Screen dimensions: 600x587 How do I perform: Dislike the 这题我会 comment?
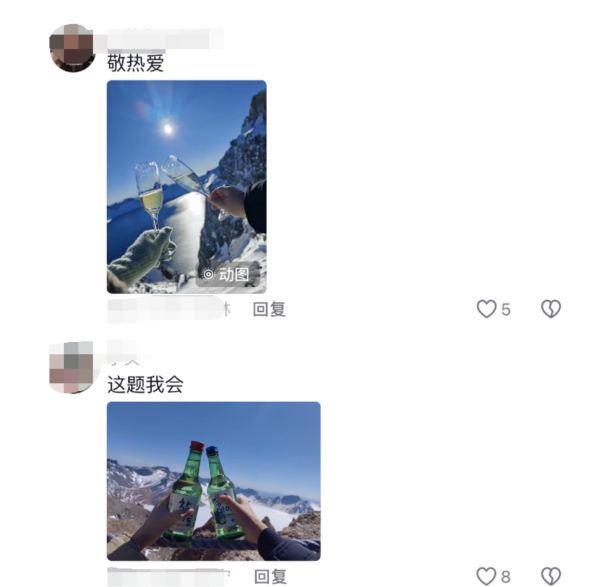[x=551, y=576]
